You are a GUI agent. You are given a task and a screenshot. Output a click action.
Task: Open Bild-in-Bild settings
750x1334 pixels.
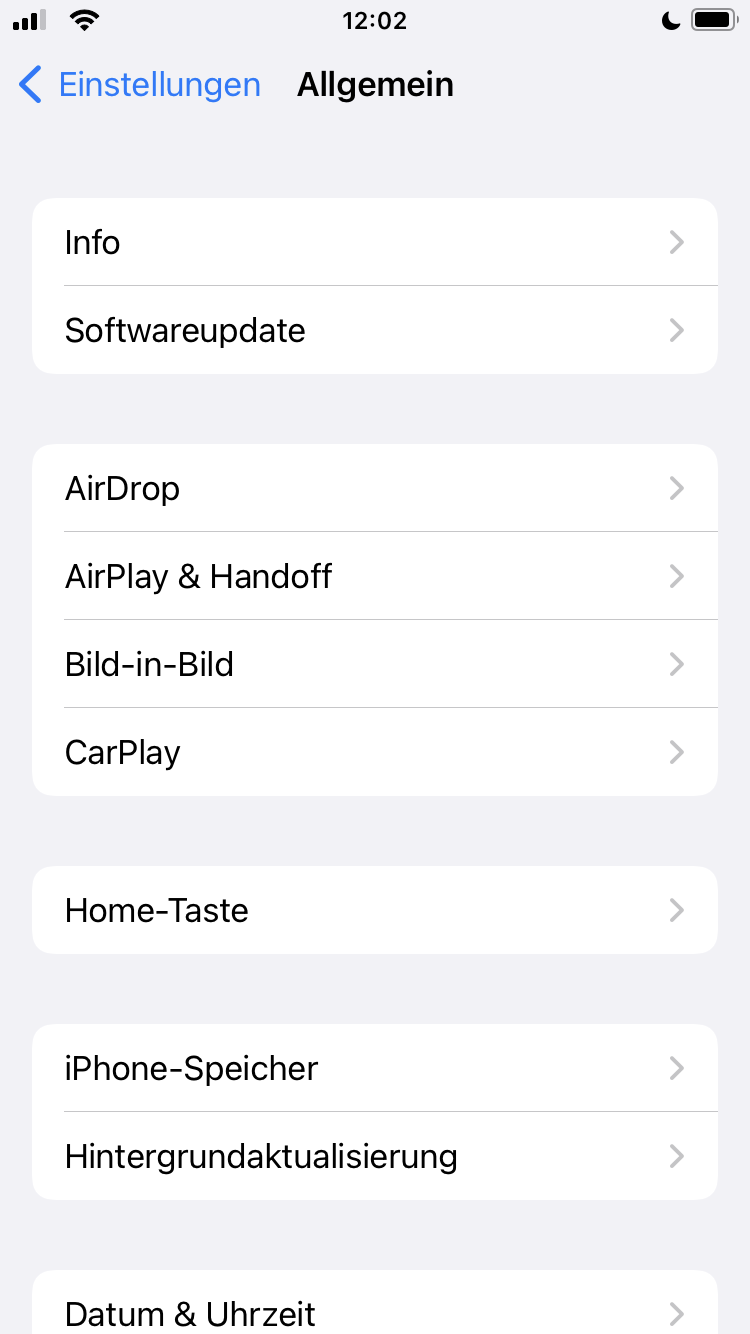[375, 664]
